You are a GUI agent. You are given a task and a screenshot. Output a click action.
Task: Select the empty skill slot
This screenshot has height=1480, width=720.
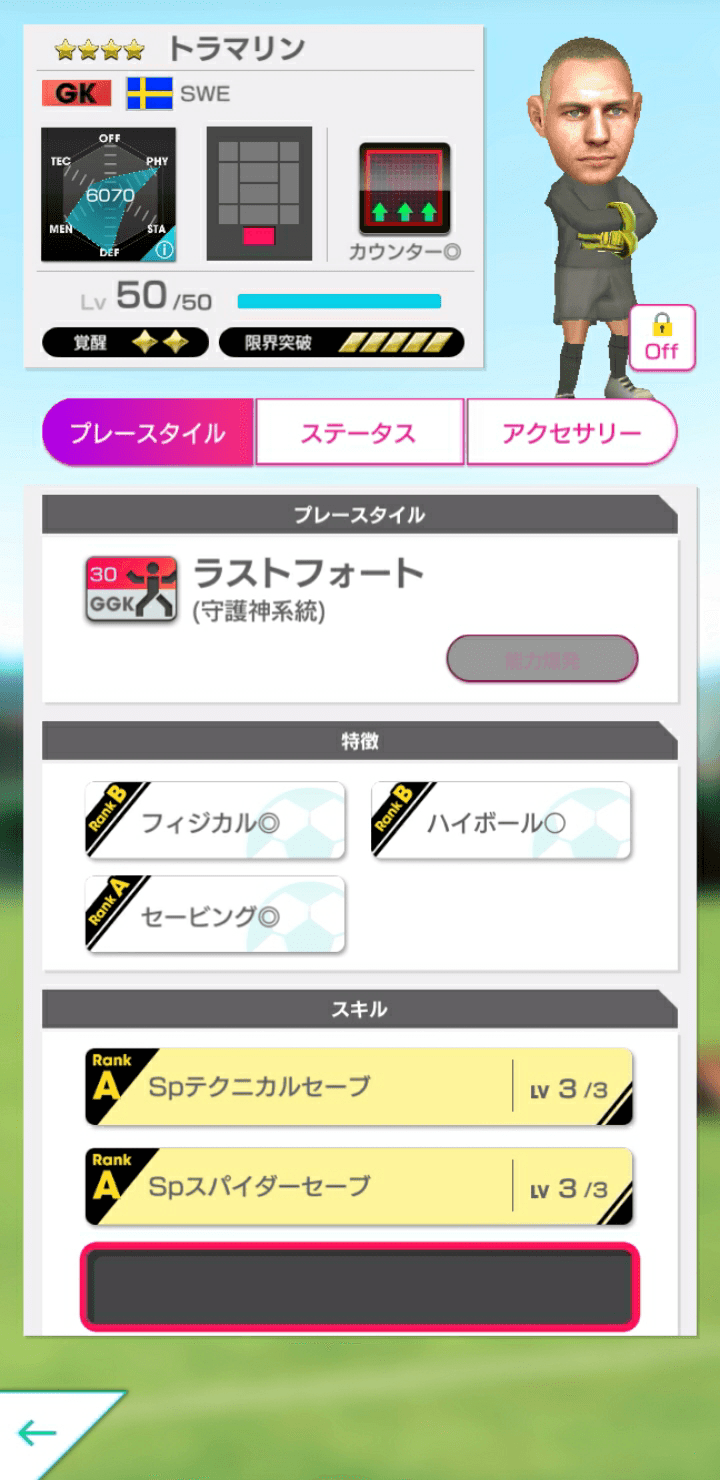359,1287
